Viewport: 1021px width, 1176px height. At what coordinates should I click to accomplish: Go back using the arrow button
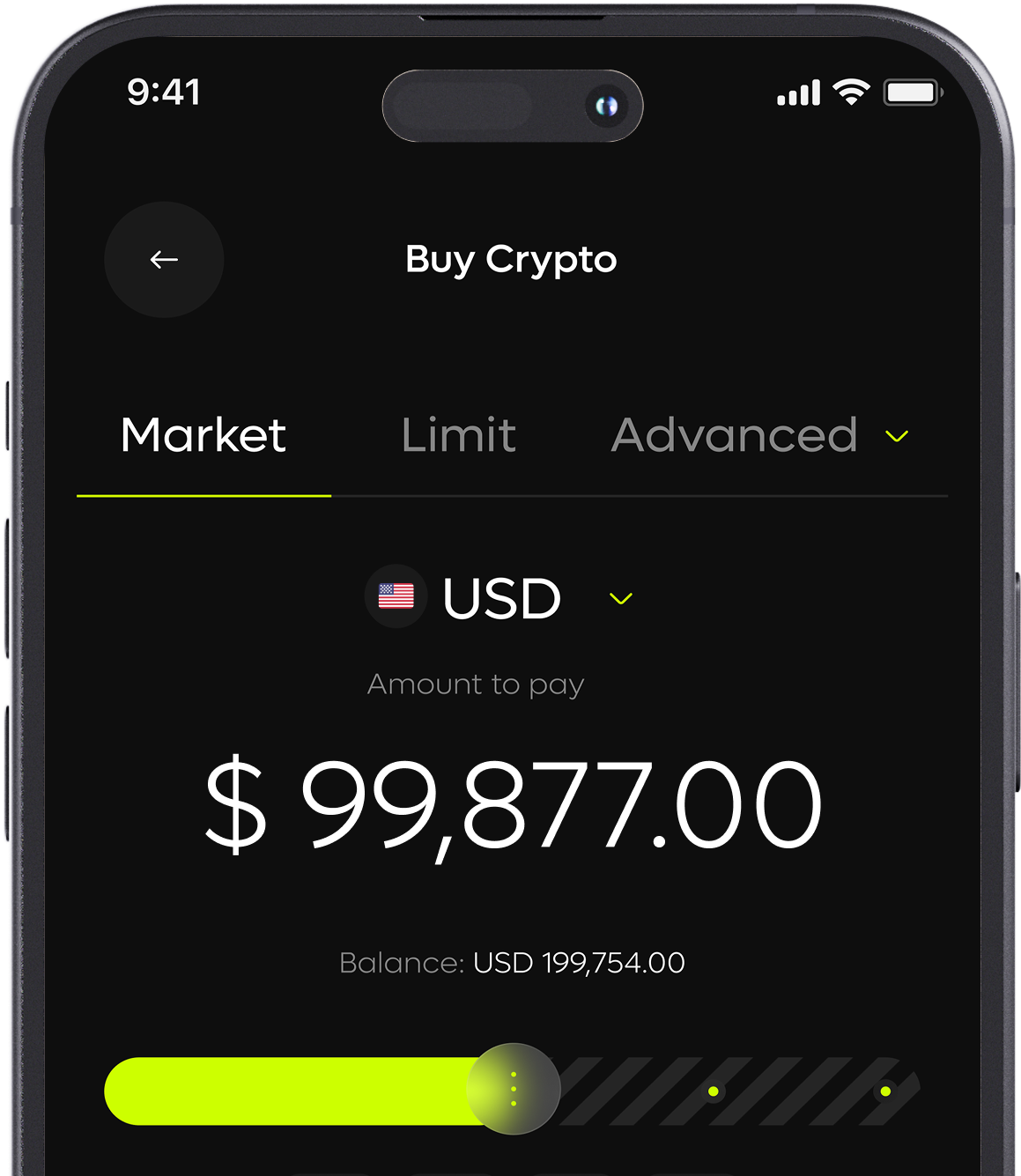click(x=164, y=260)
